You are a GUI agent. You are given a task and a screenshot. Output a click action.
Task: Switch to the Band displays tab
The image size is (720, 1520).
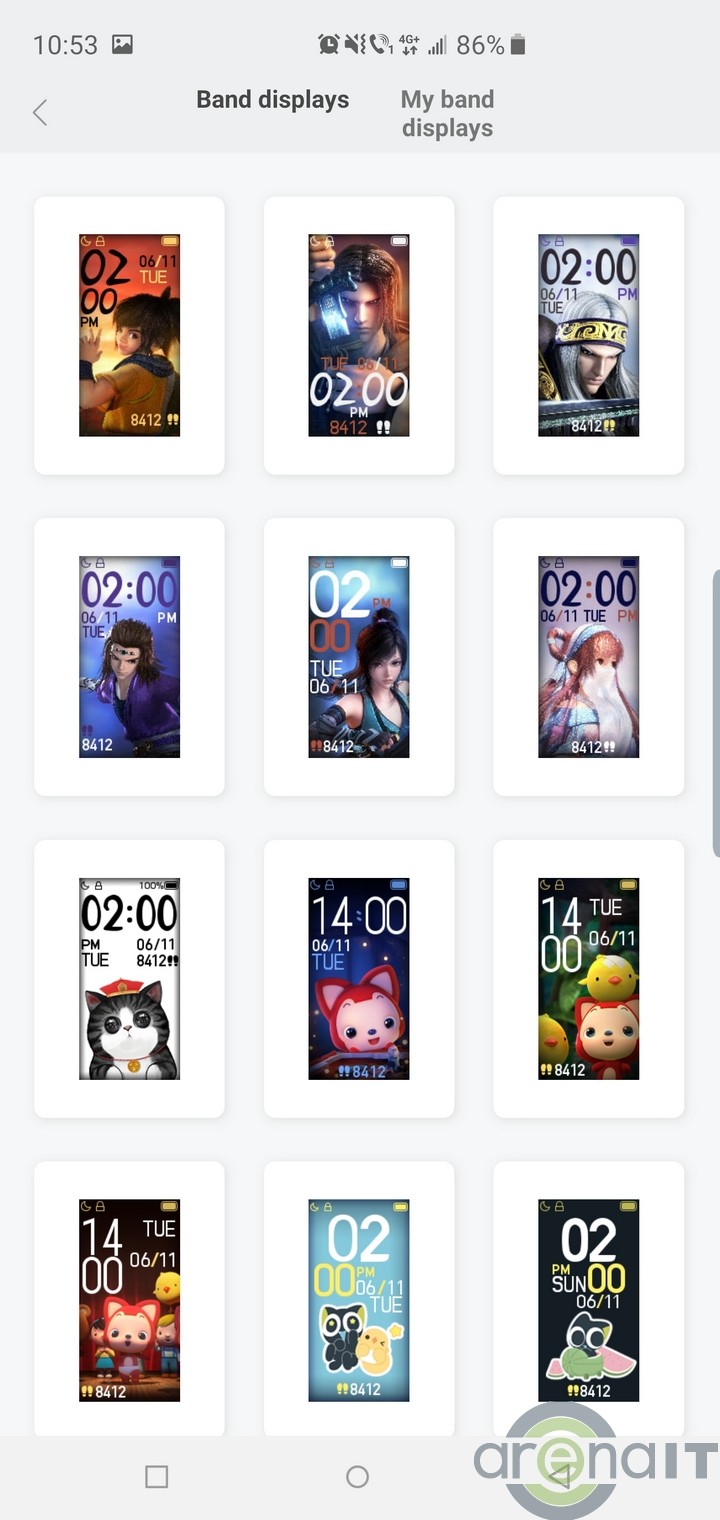point(272,100)
